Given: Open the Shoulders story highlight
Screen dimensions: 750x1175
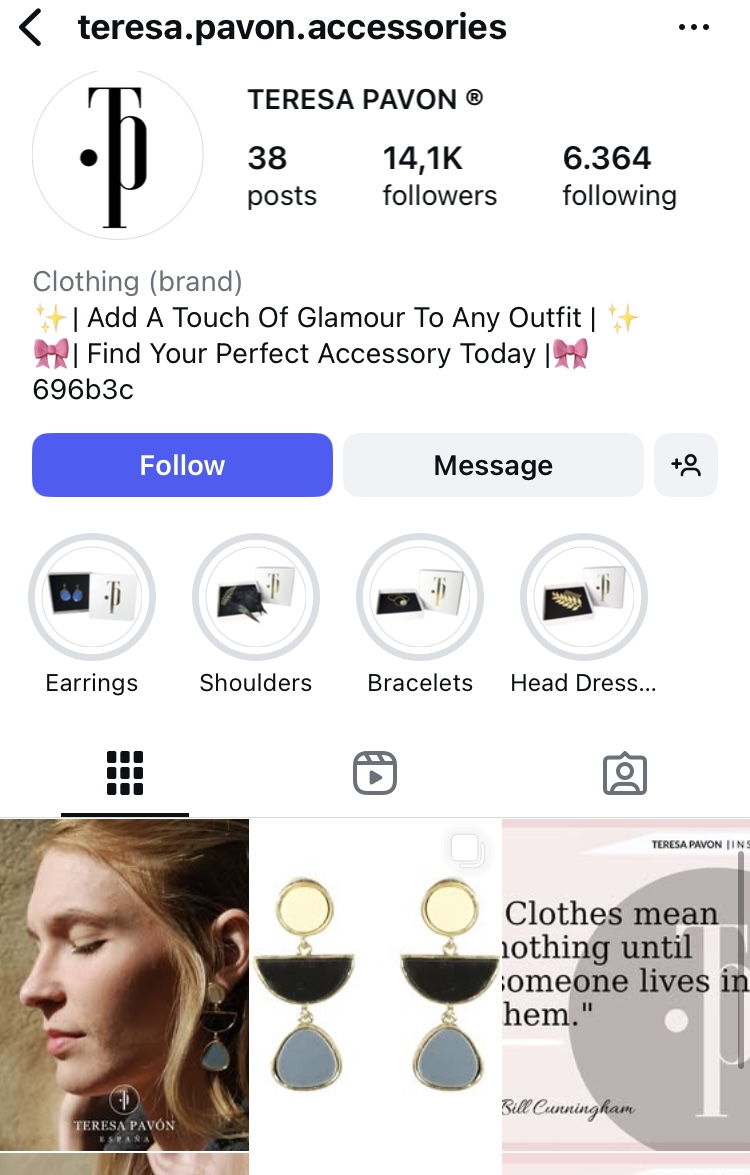Looking at the screenshot, I should click(x=255, y=596).
